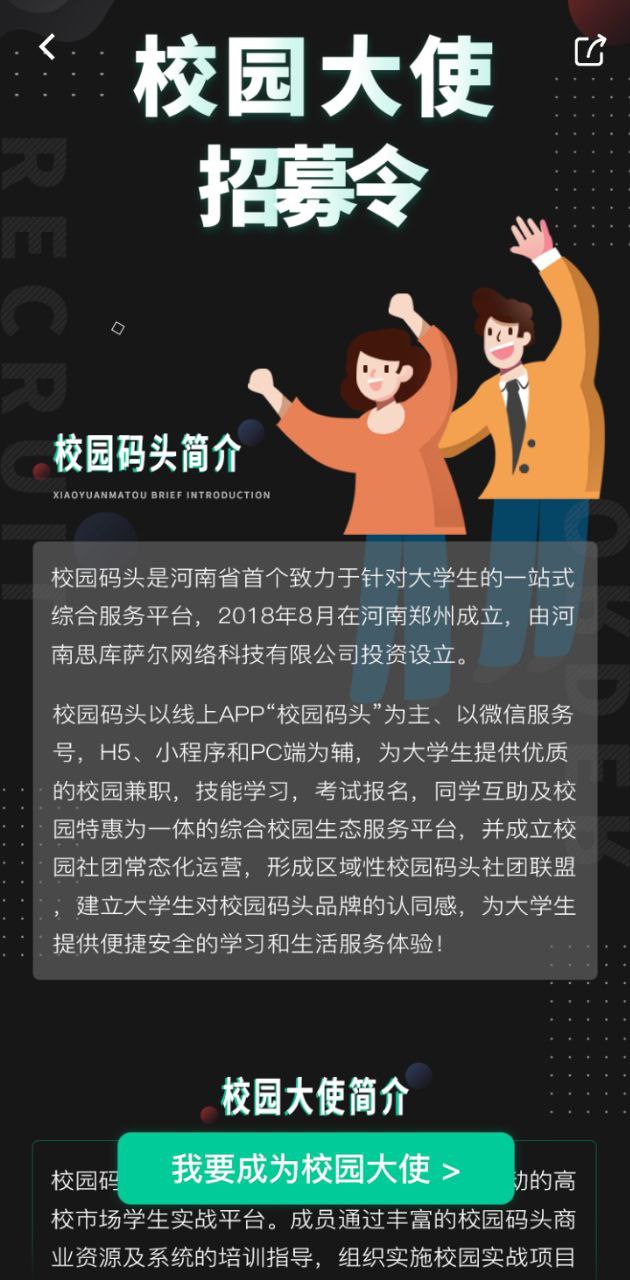630x1280 pixels.
Task: Go back using the top-left arrow
Action: [47, 46]
